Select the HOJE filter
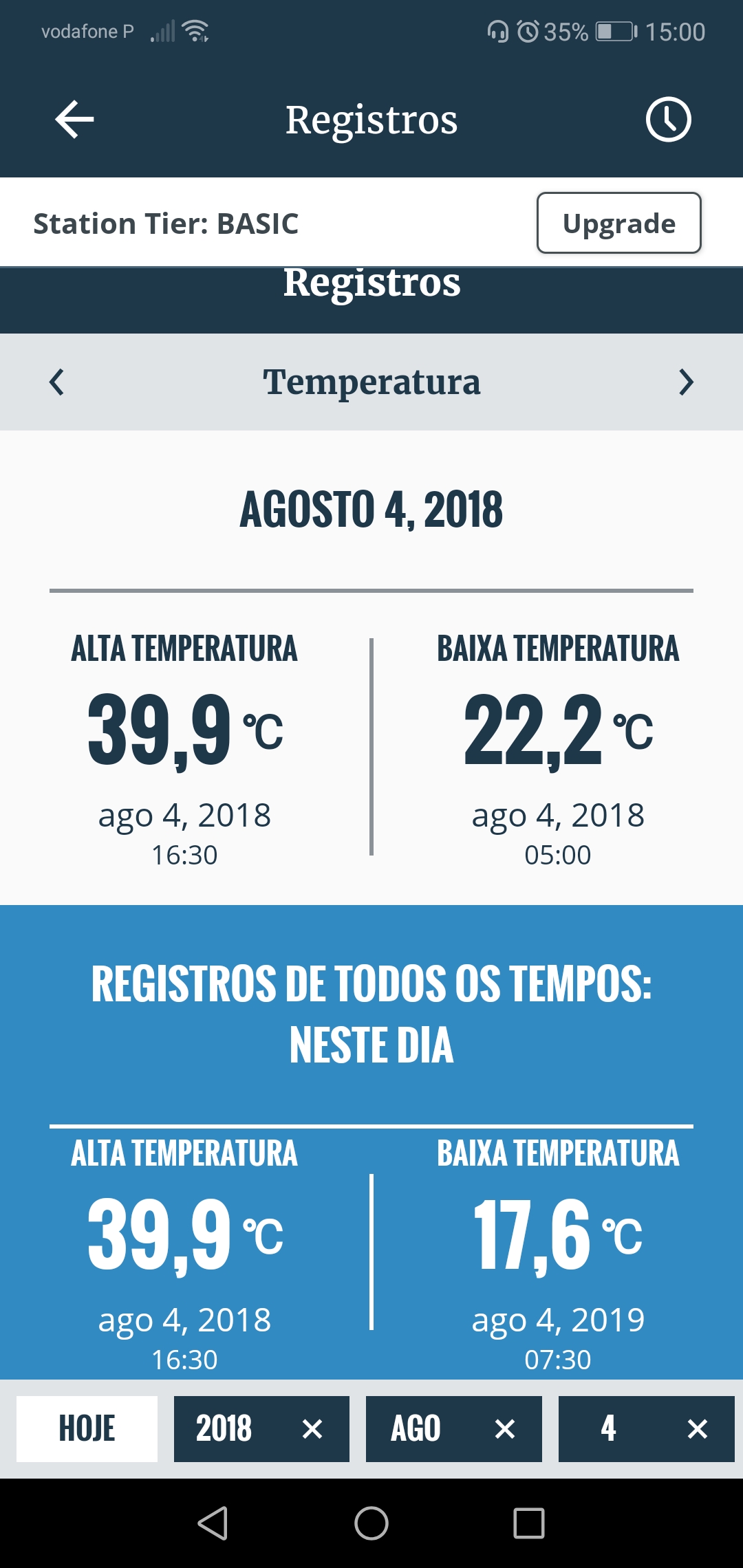This screenshot has height=1568, width=743. [87, 1428]
